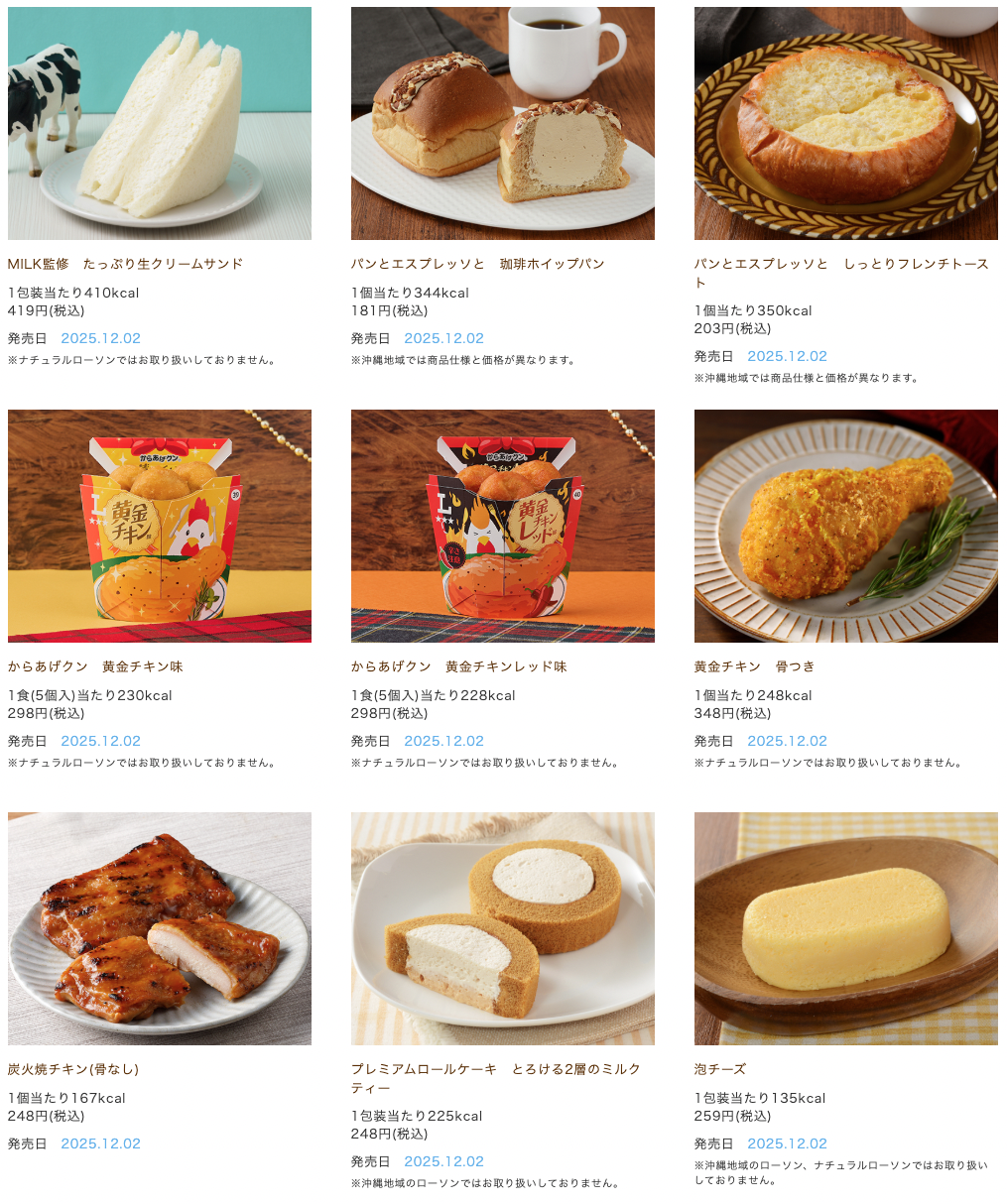1007x1204 pixels.
Task: View the 珈琲ホイップパン product details
Action: 477,264
